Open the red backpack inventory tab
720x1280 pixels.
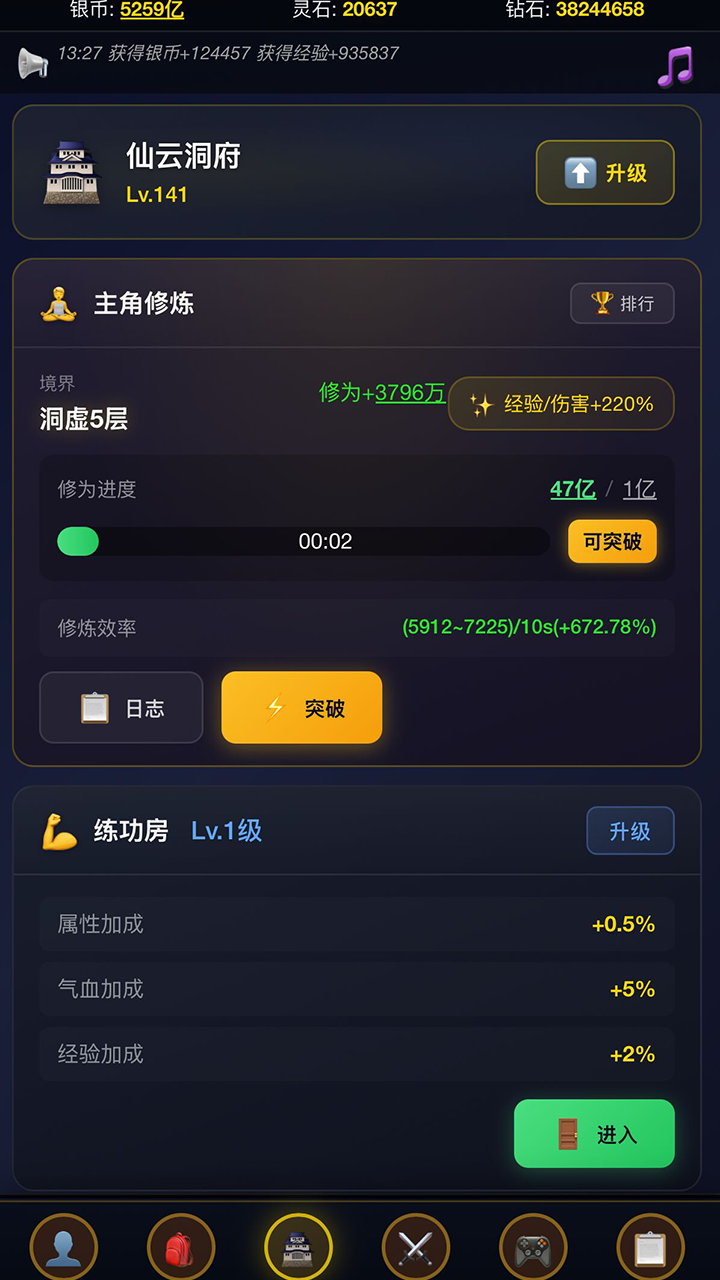pos(181,1247)
